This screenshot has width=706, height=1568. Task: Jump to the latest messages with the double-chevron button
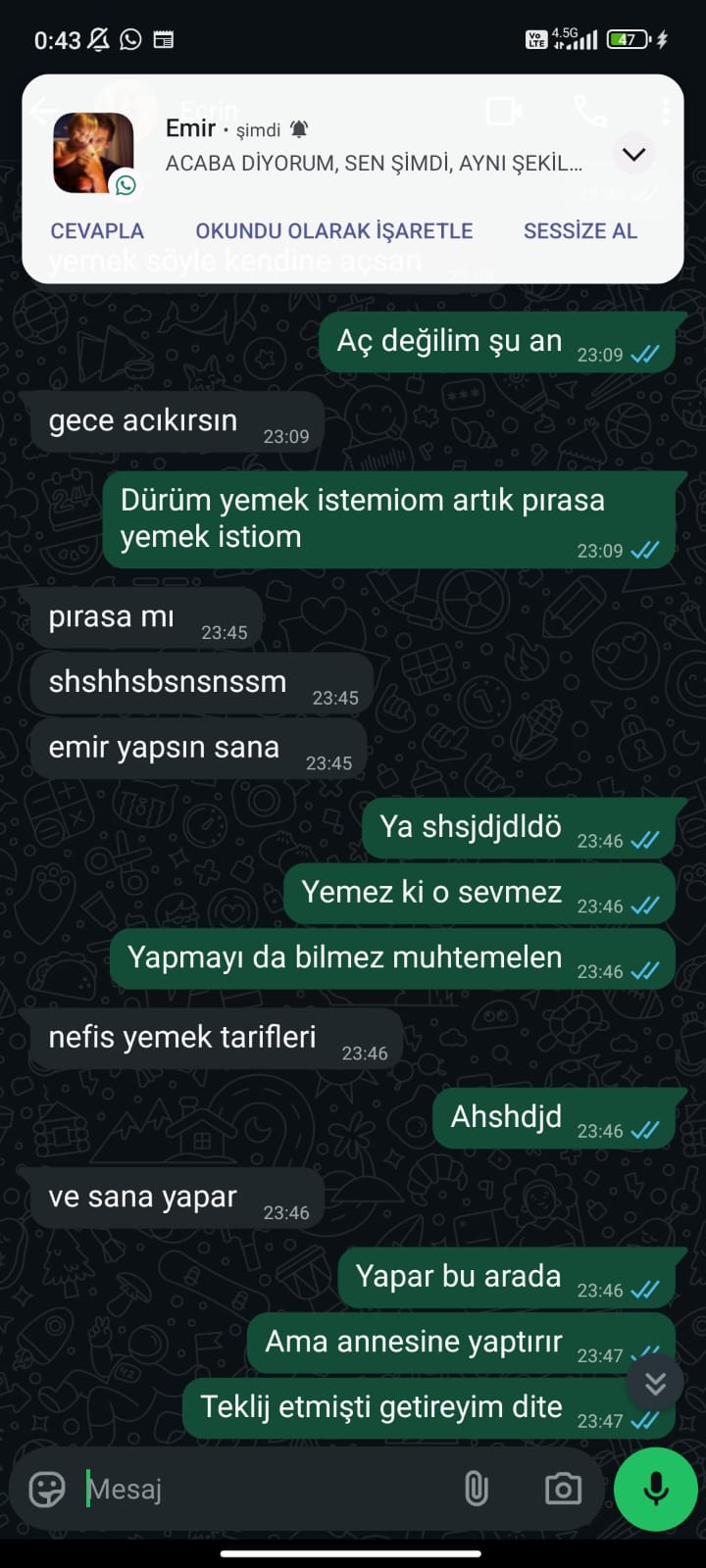pyautogui.click(x=655, y=1383)
